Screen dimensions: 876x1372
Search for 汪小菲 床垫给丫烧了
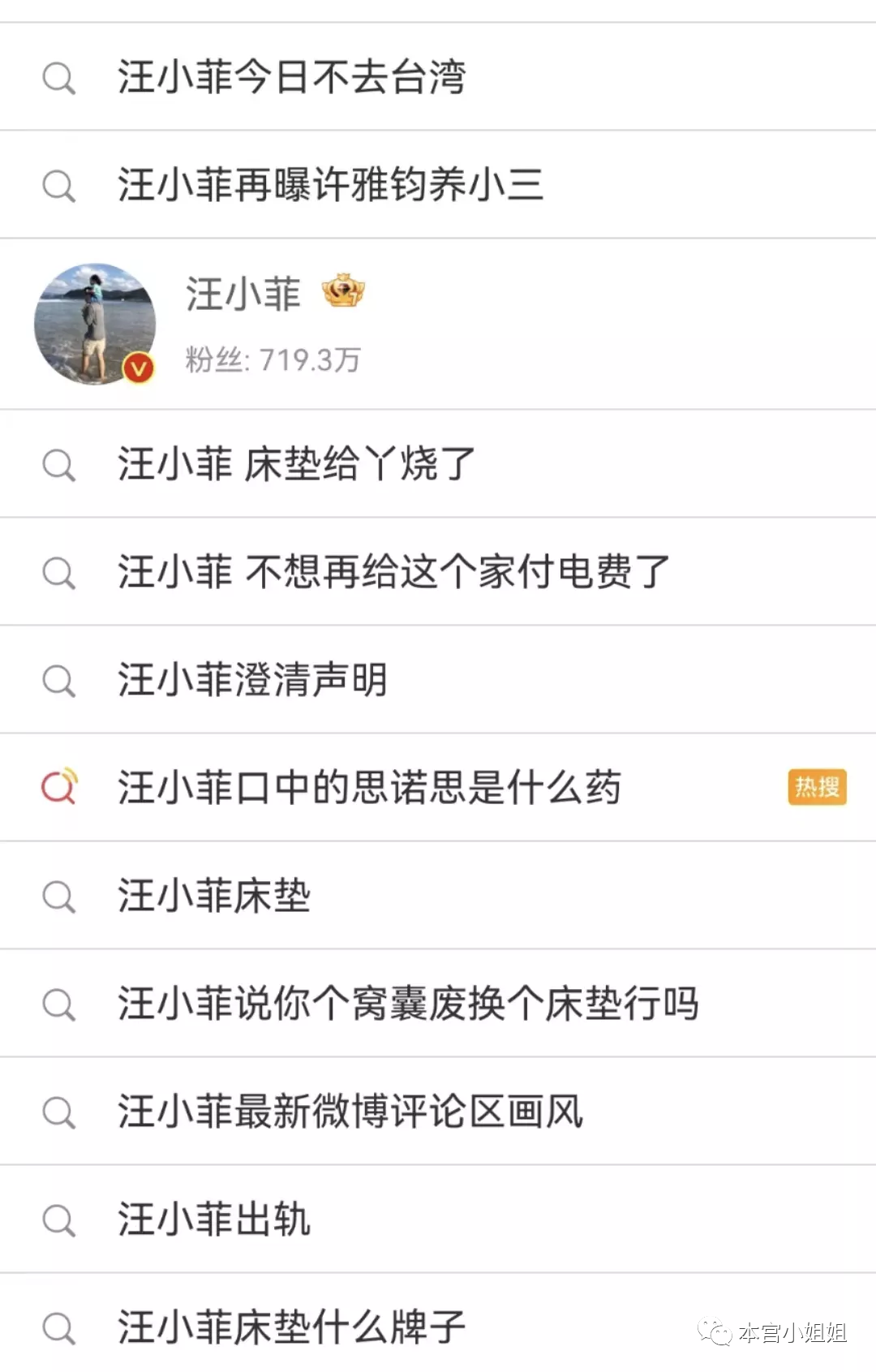(296, 464)
